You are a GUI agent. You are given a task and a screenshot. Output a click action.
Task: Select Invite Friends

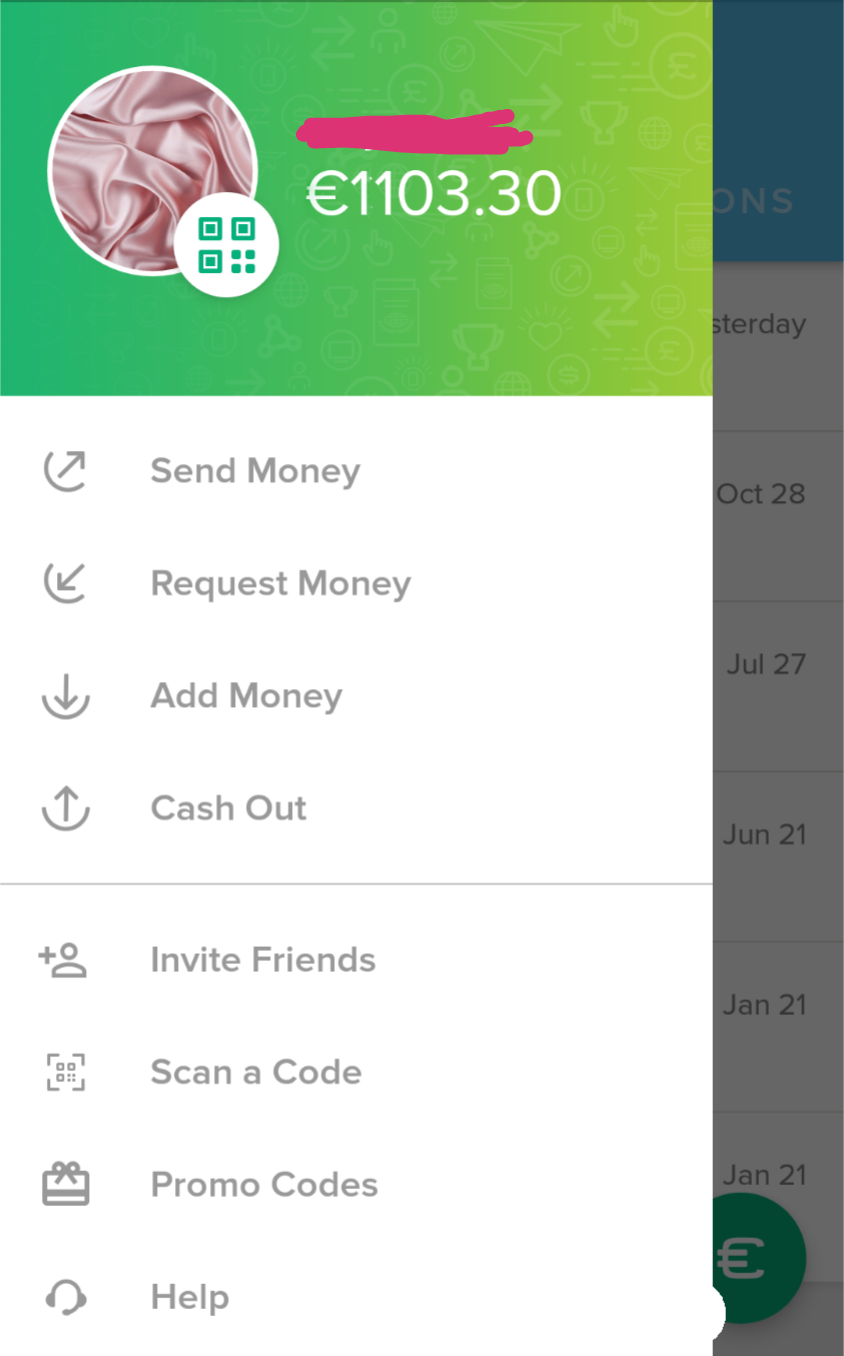(x=356, y=960)
